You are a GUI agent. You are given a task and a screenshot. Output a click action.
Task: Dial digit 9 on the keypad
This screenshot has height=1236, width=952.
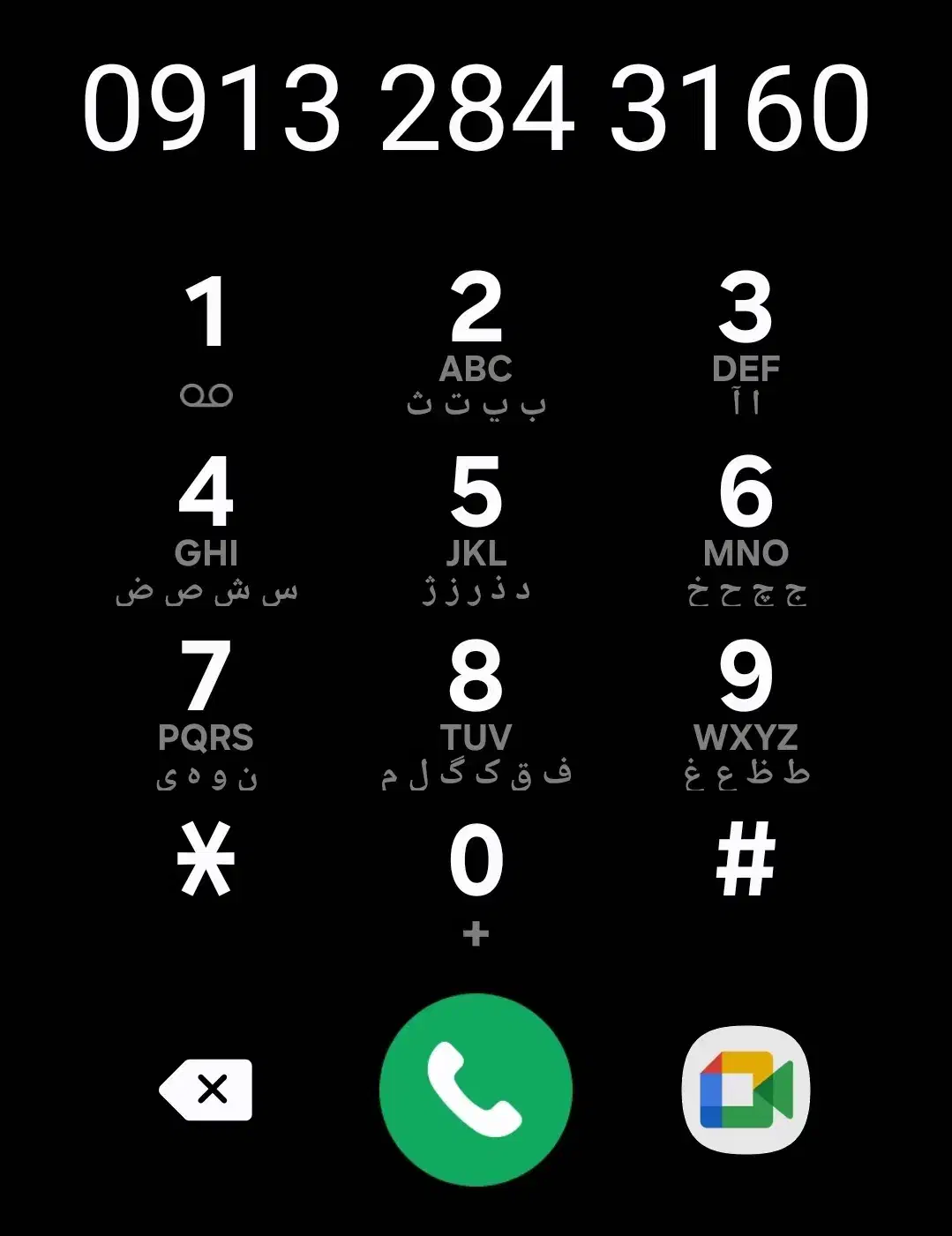click(x=746, y=710)
